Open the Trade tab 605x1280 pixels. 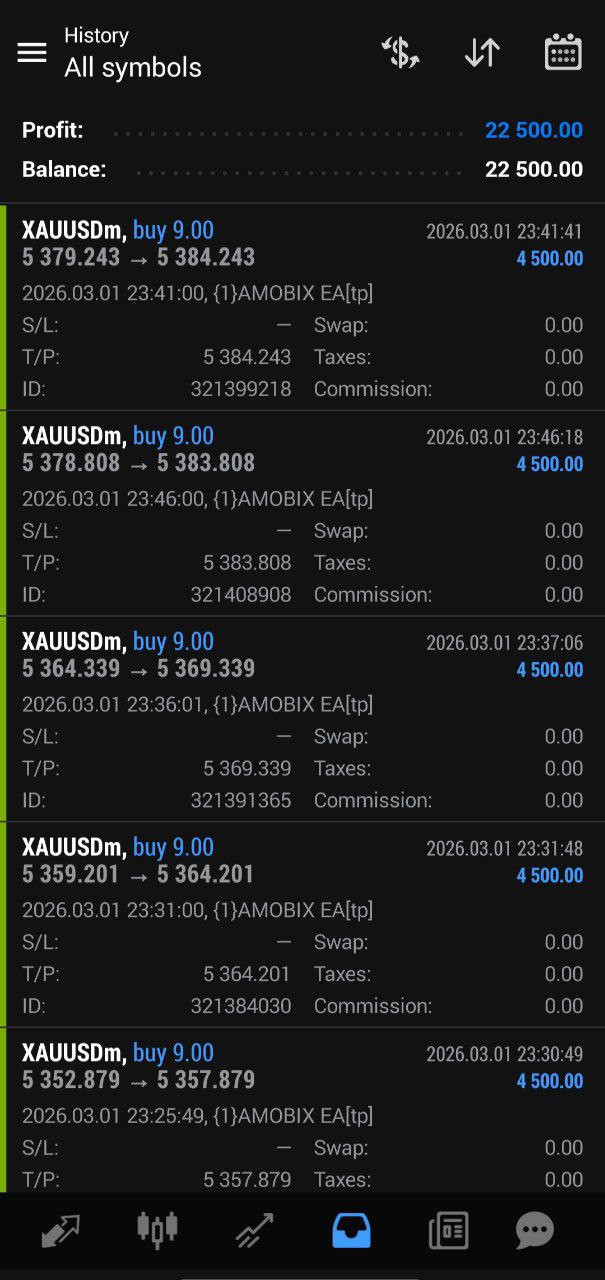254,1230
